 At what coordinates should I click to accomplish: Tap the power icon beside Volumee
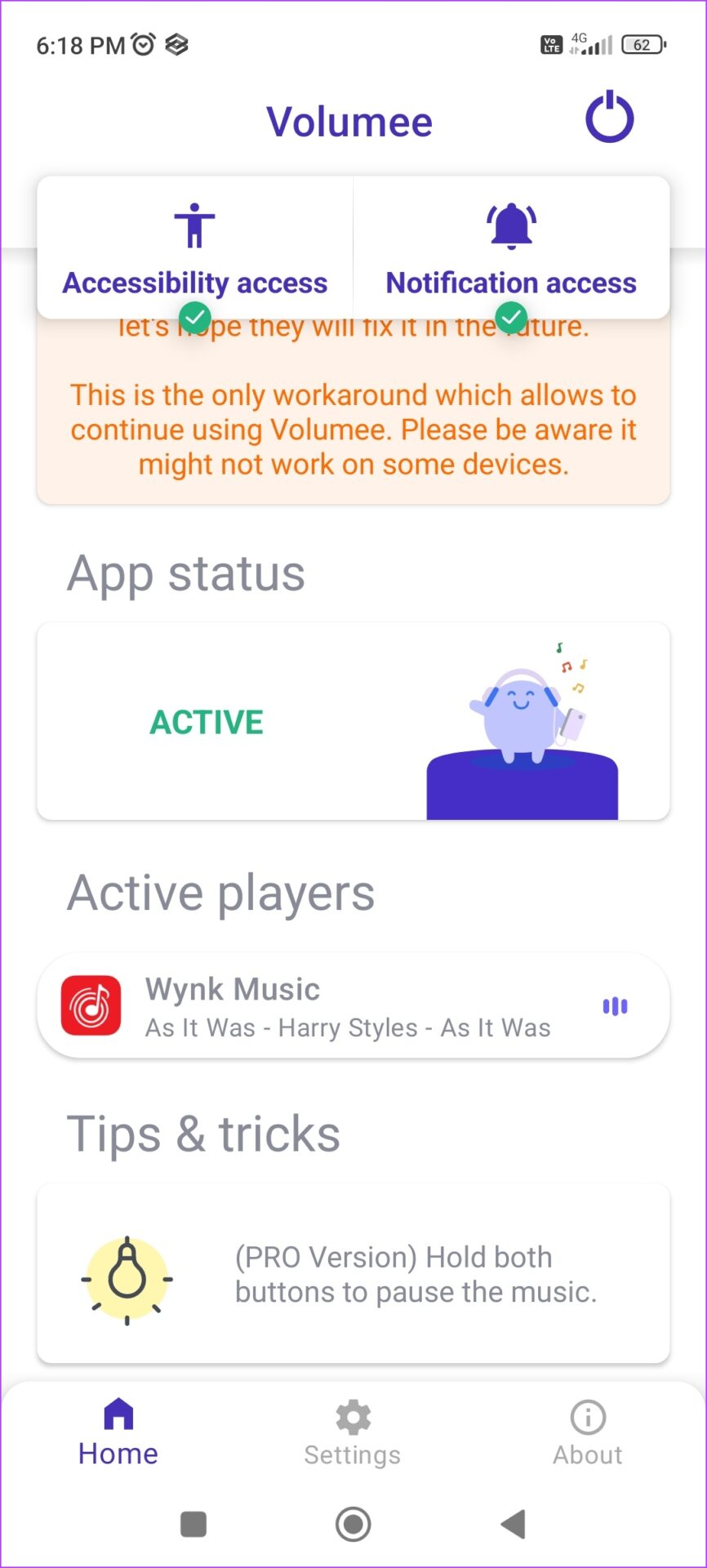click(609, 118)
